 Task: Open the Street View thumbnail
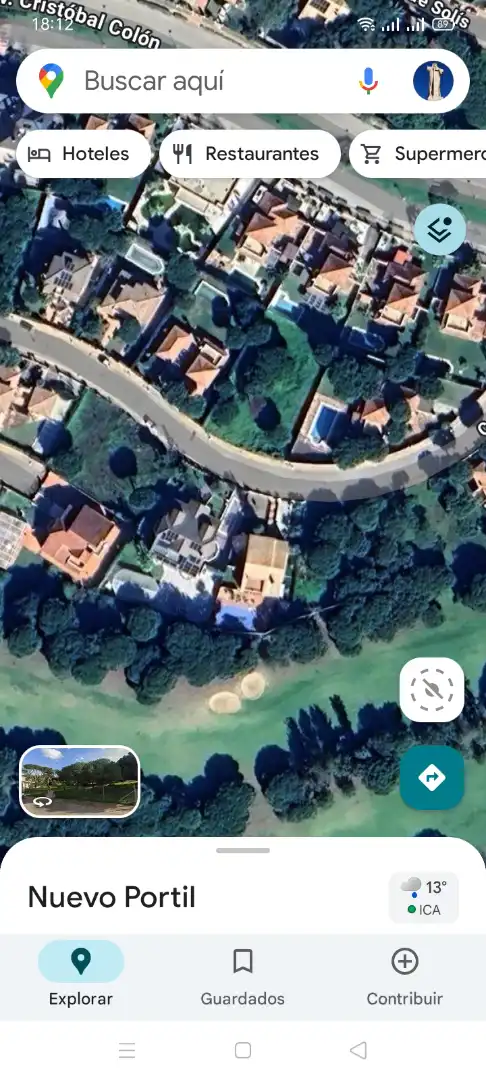(x=80, y=782)
